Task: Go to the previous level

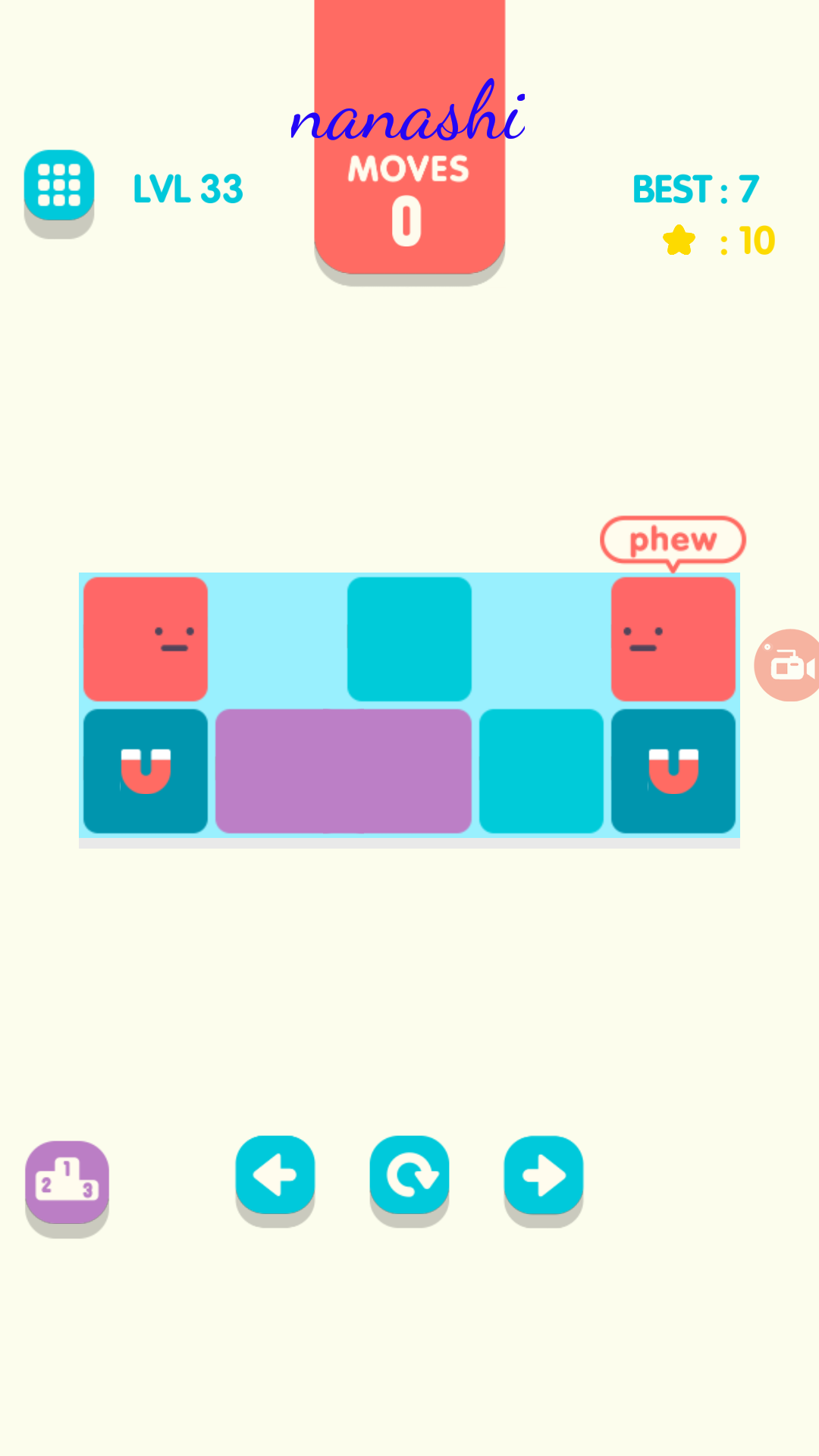Action: click(275, 1175)
